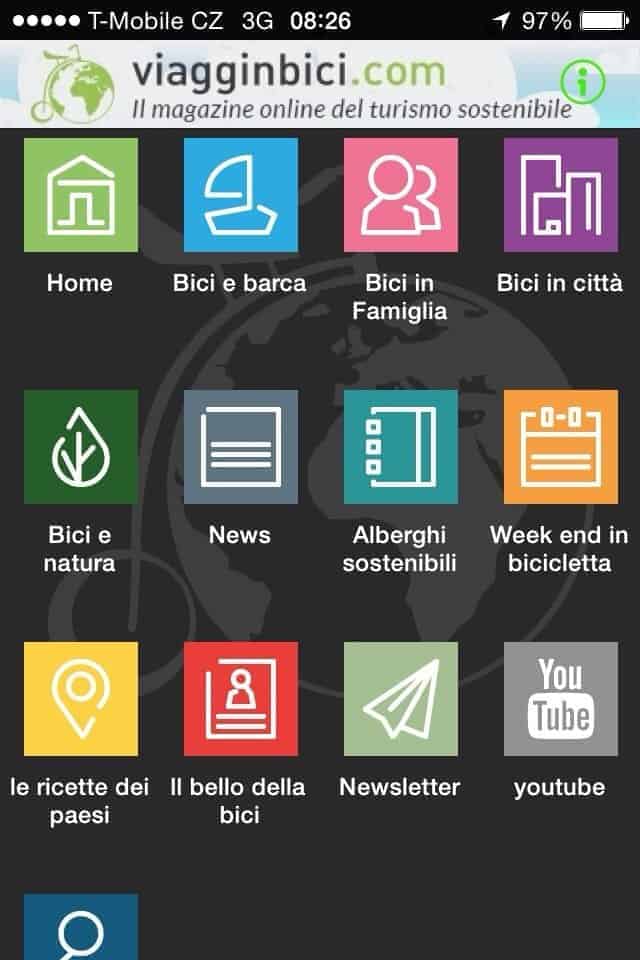
Task: View Alberghi sostenibili listings
Action: click(400, 447)
